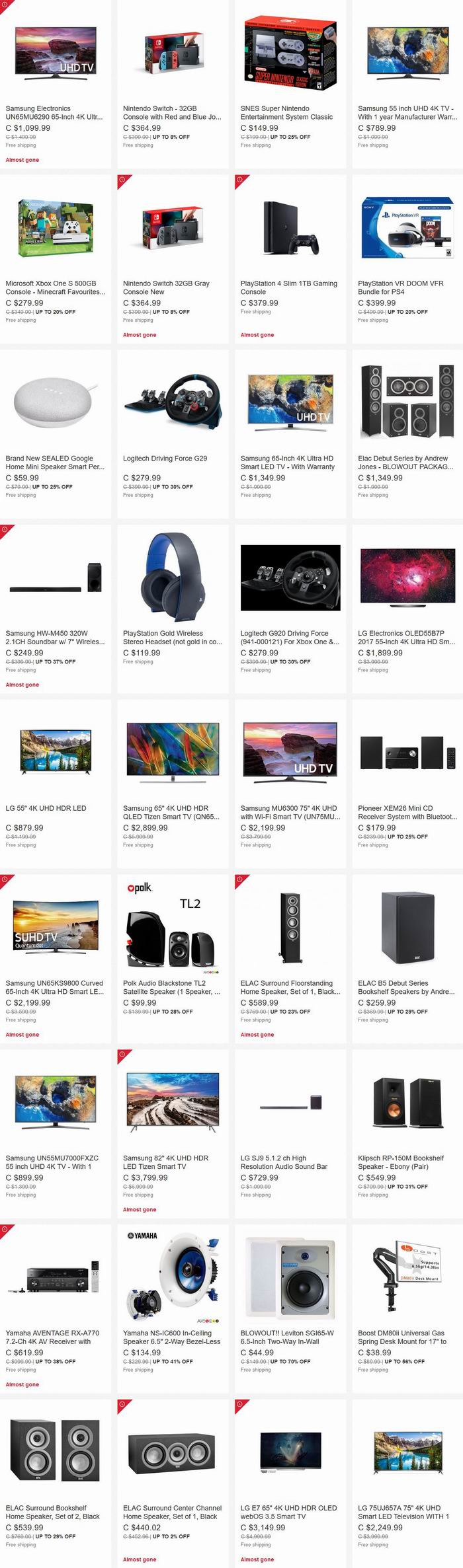Open Microsoft Xbox One S Minecraft bundle
The height and width of the screenshot is (1568, 463).
coord(55,287)
